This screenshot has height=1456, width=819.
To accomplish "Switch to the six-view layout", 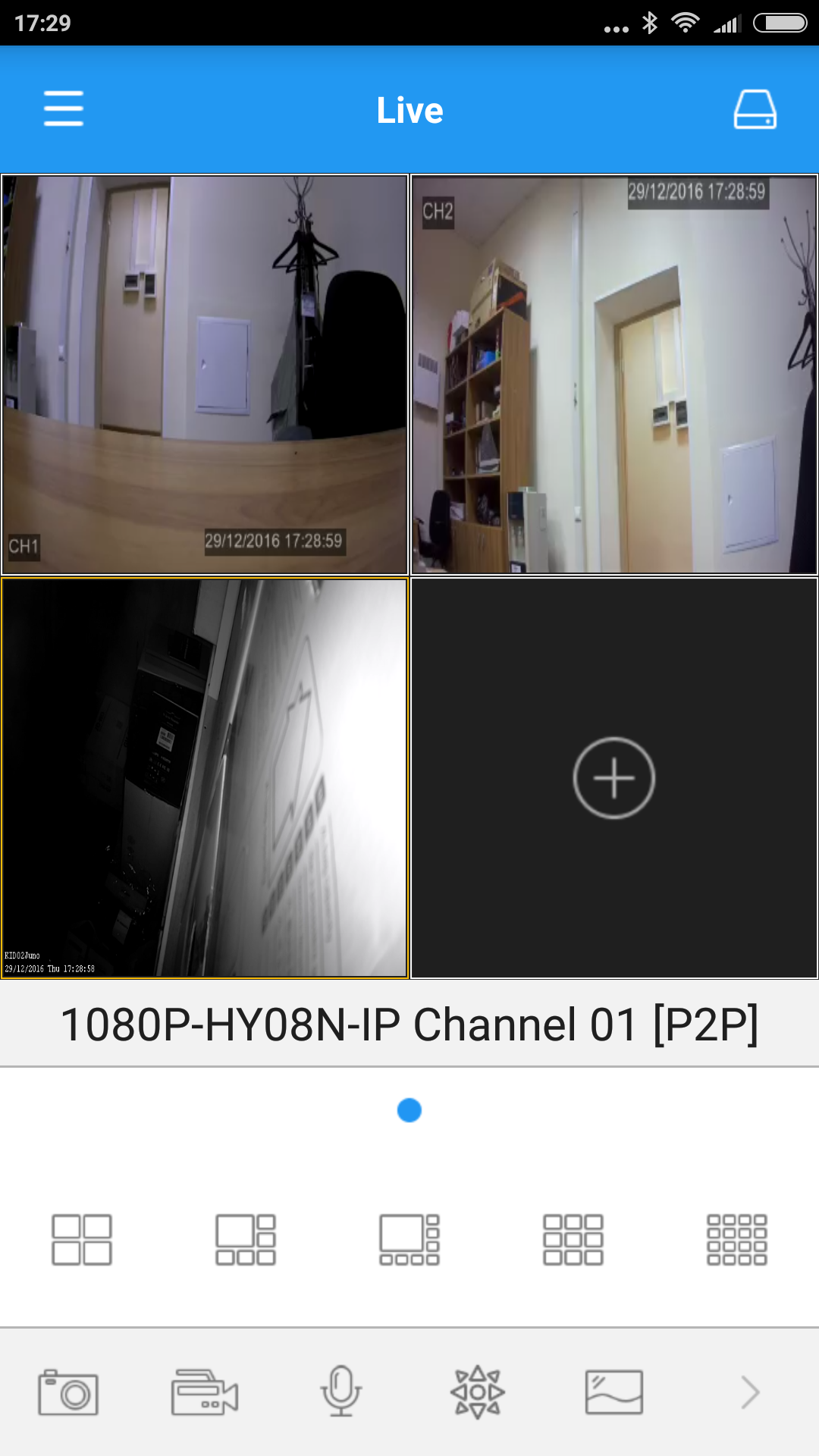I will click(x=246, y=1240).
